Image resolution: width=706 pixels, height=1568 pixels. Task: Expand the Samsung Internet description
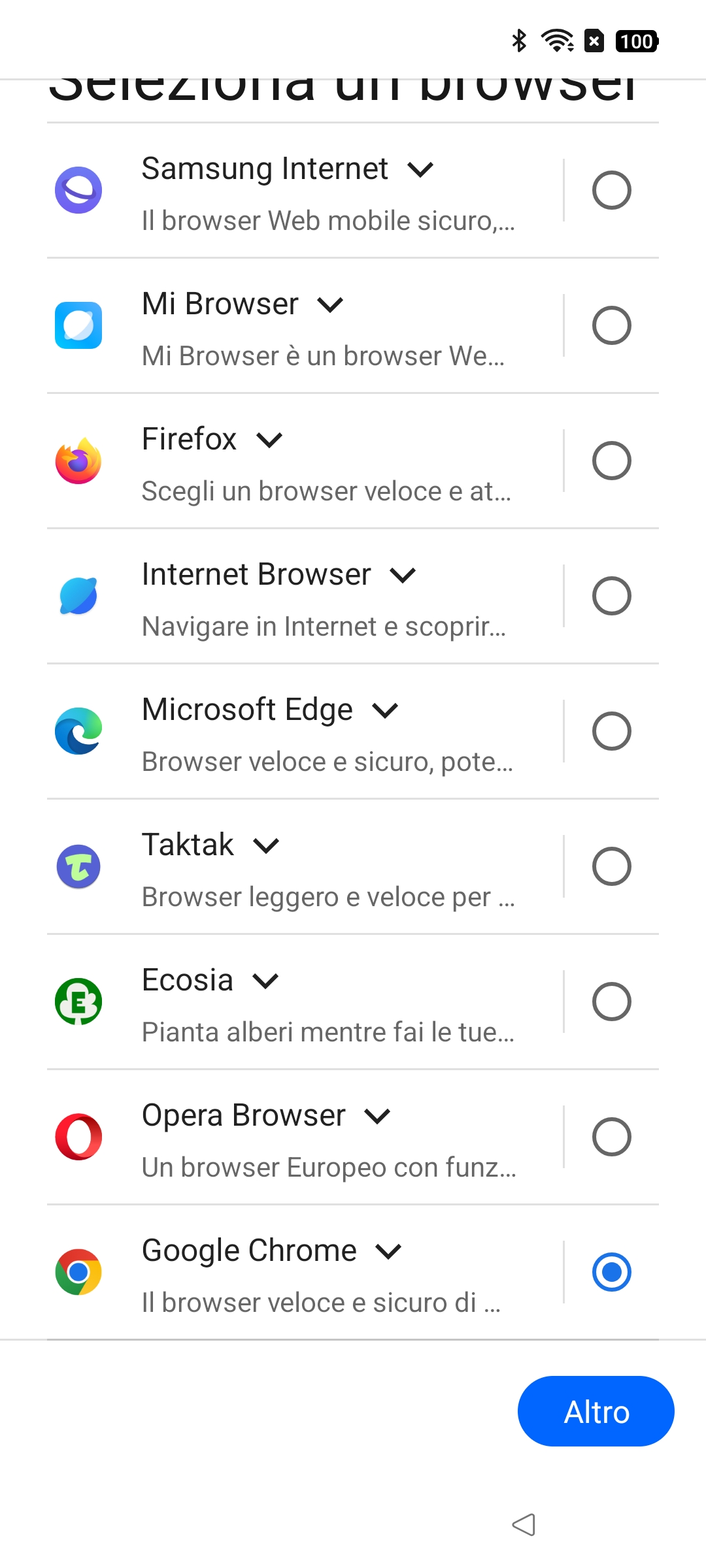[420, 170]
